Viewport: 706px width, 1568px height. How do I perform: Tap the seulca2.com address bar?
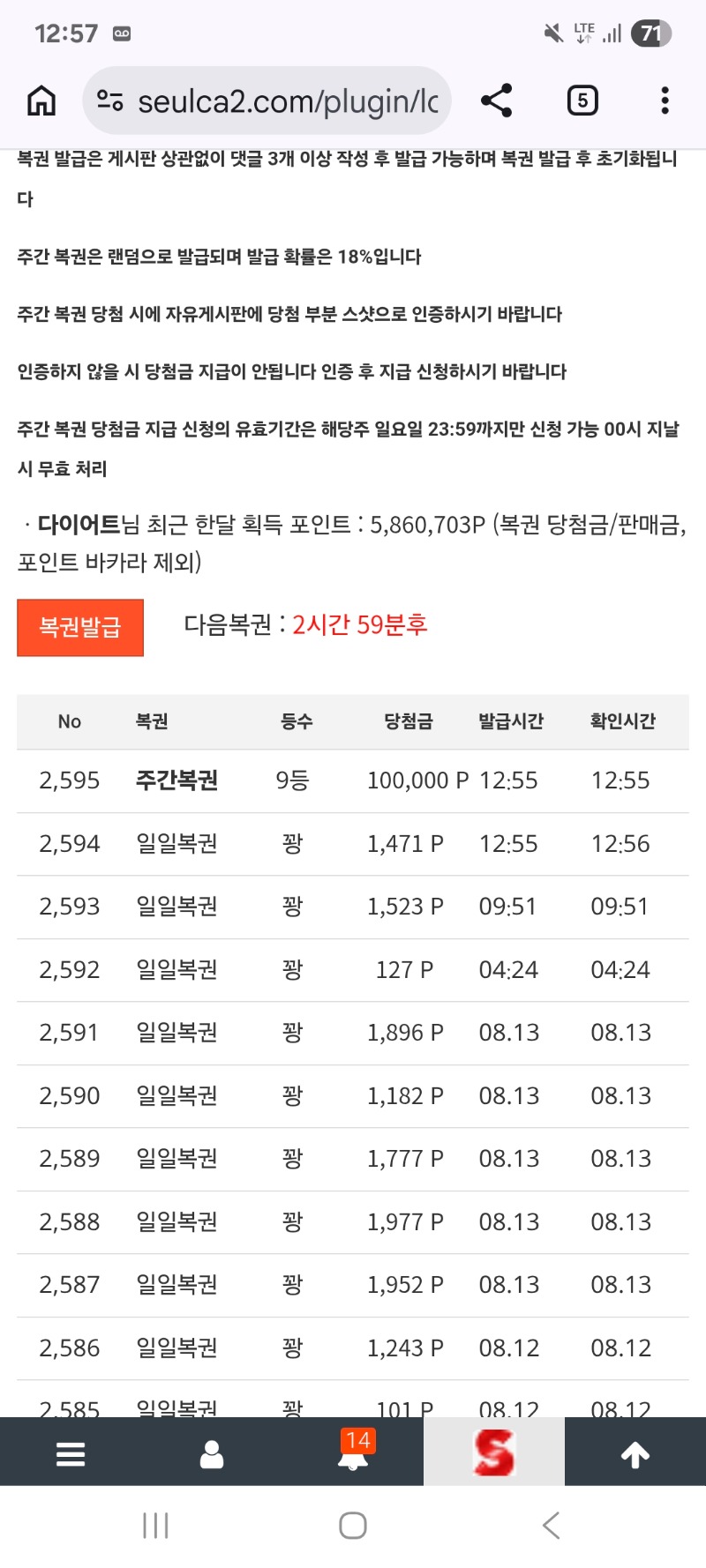(x=267, y=101)
